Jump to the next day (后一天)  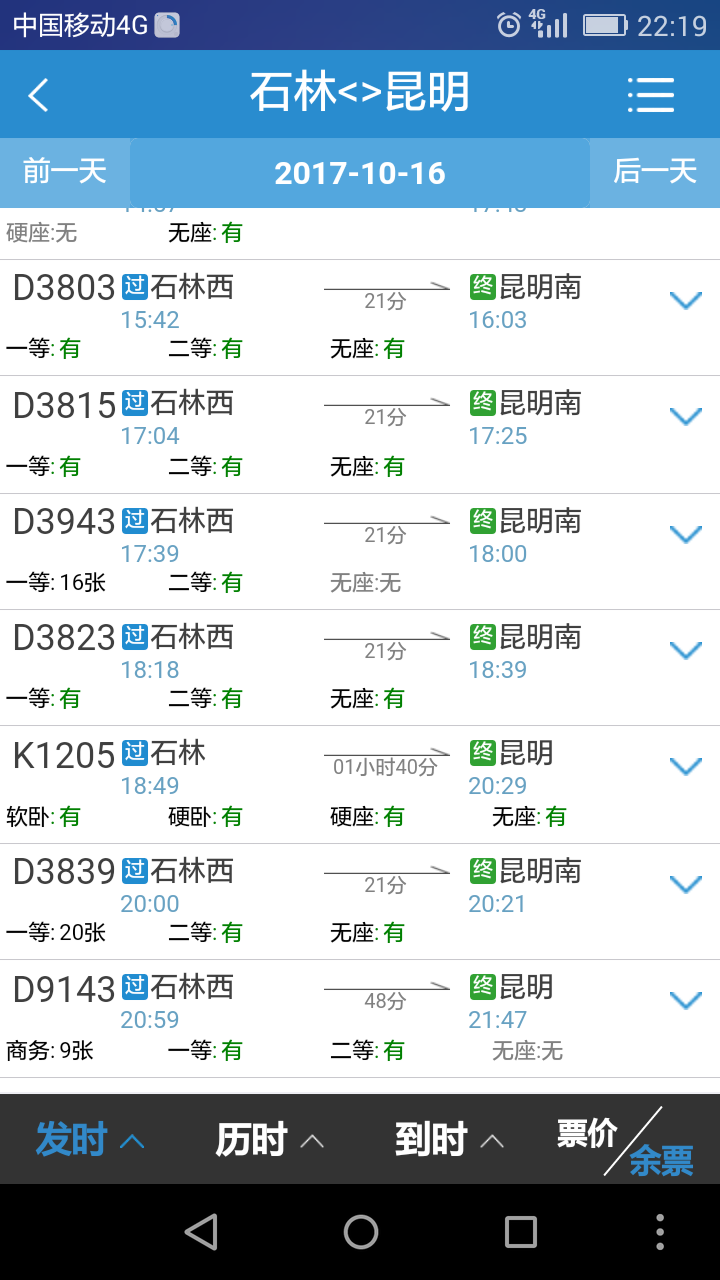tap(655, 172)
